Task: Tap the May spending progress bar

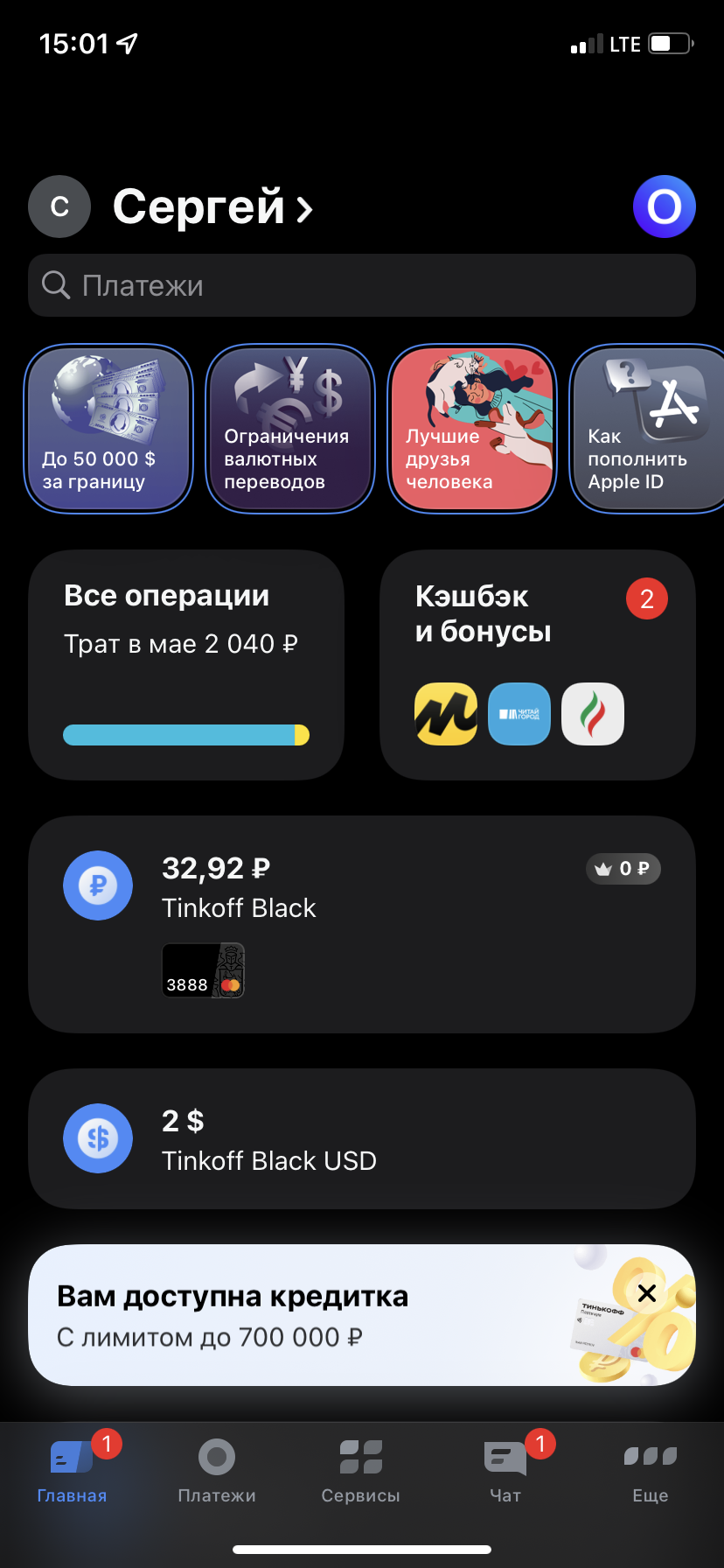Action: coord(185,735)
